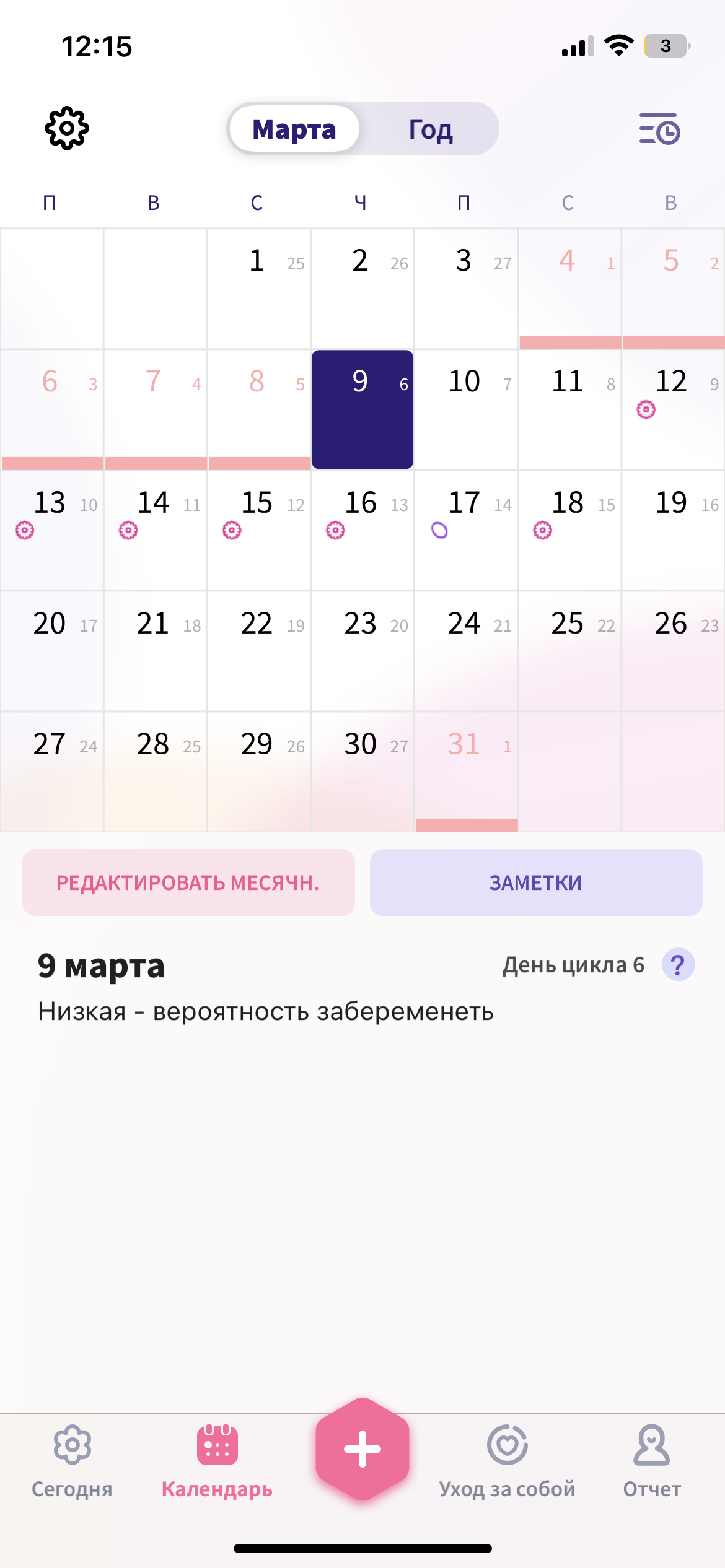Open Заметки
Viewport: 725px width, 1568px height.
[x=536, y=882]
